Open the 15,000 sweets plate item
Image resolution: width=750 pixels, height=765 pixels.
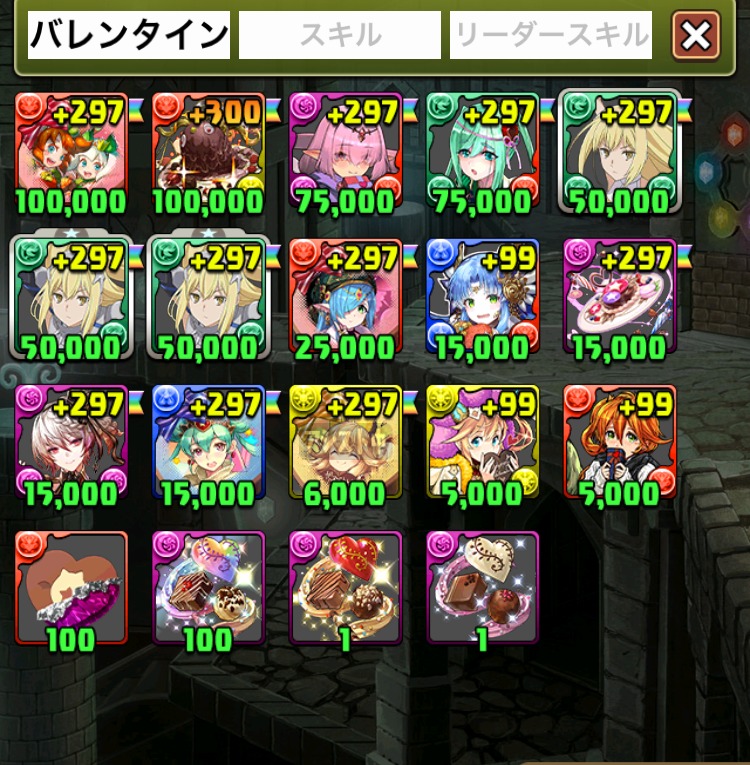coord(619,296)
